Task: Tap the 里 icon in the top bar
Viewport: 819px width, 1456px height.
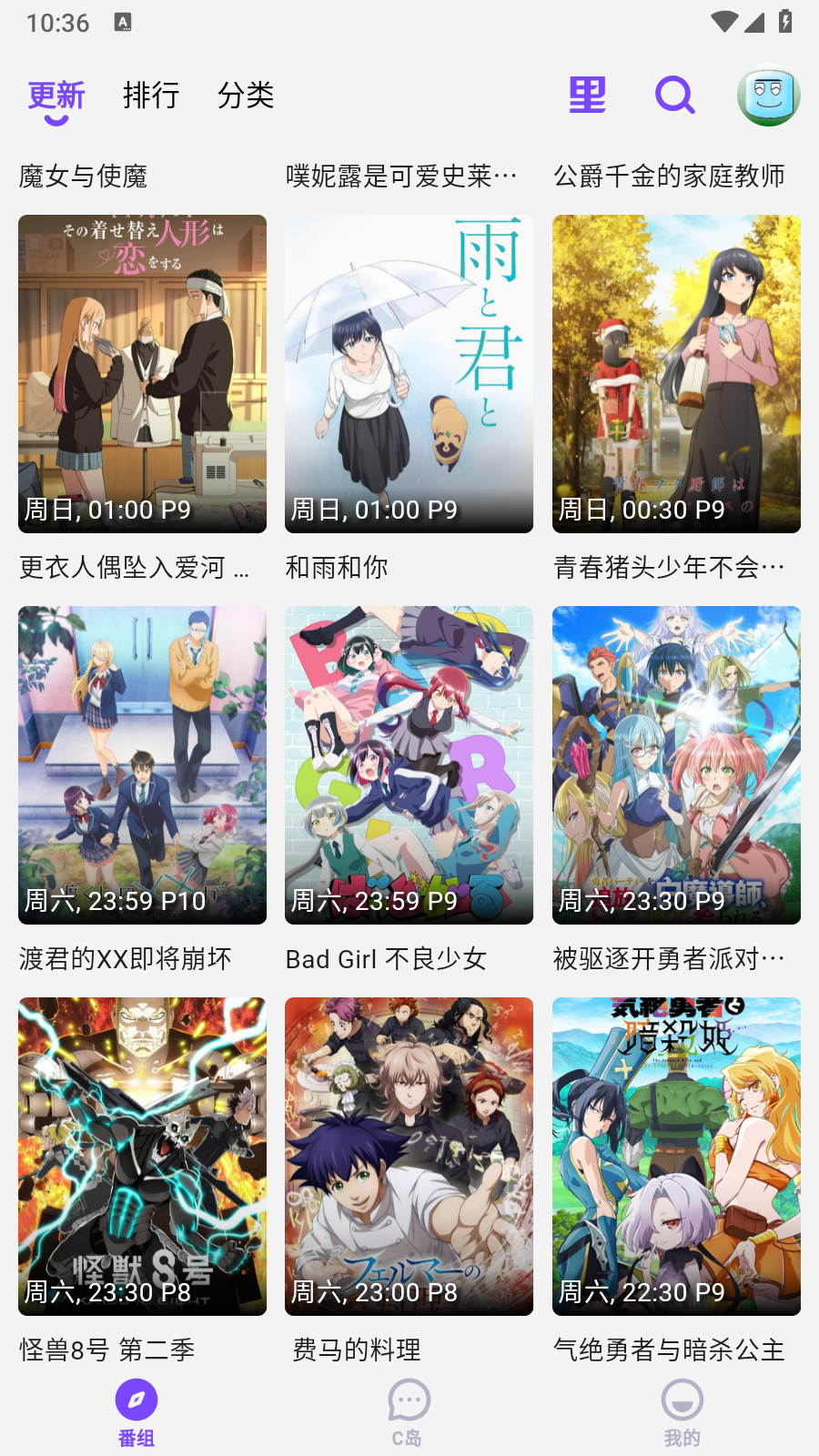Action: pyautogui.click(x=587, y=95)
